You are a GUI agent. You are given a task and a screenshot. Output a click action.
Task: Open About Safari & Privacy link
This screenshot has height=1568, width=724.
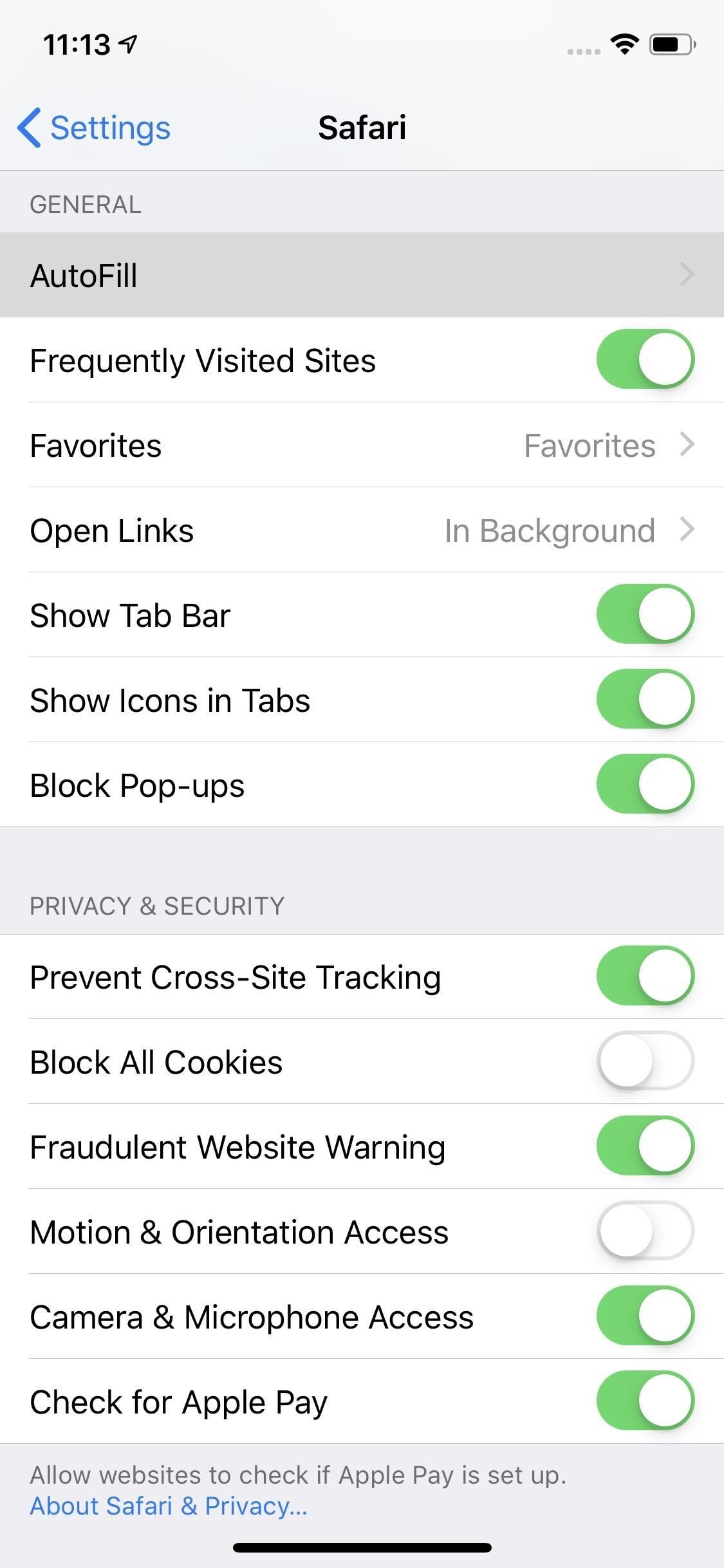169,1506
